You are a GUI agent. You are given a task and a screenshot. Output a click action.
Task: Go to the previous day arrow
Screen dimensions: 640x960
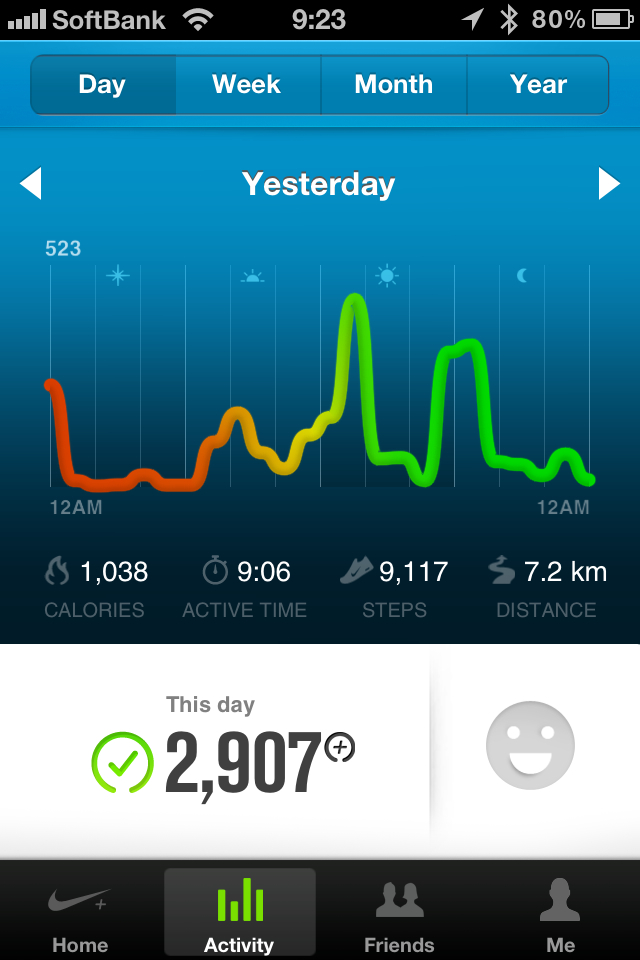pyautogui.click(x=31, y=184)
